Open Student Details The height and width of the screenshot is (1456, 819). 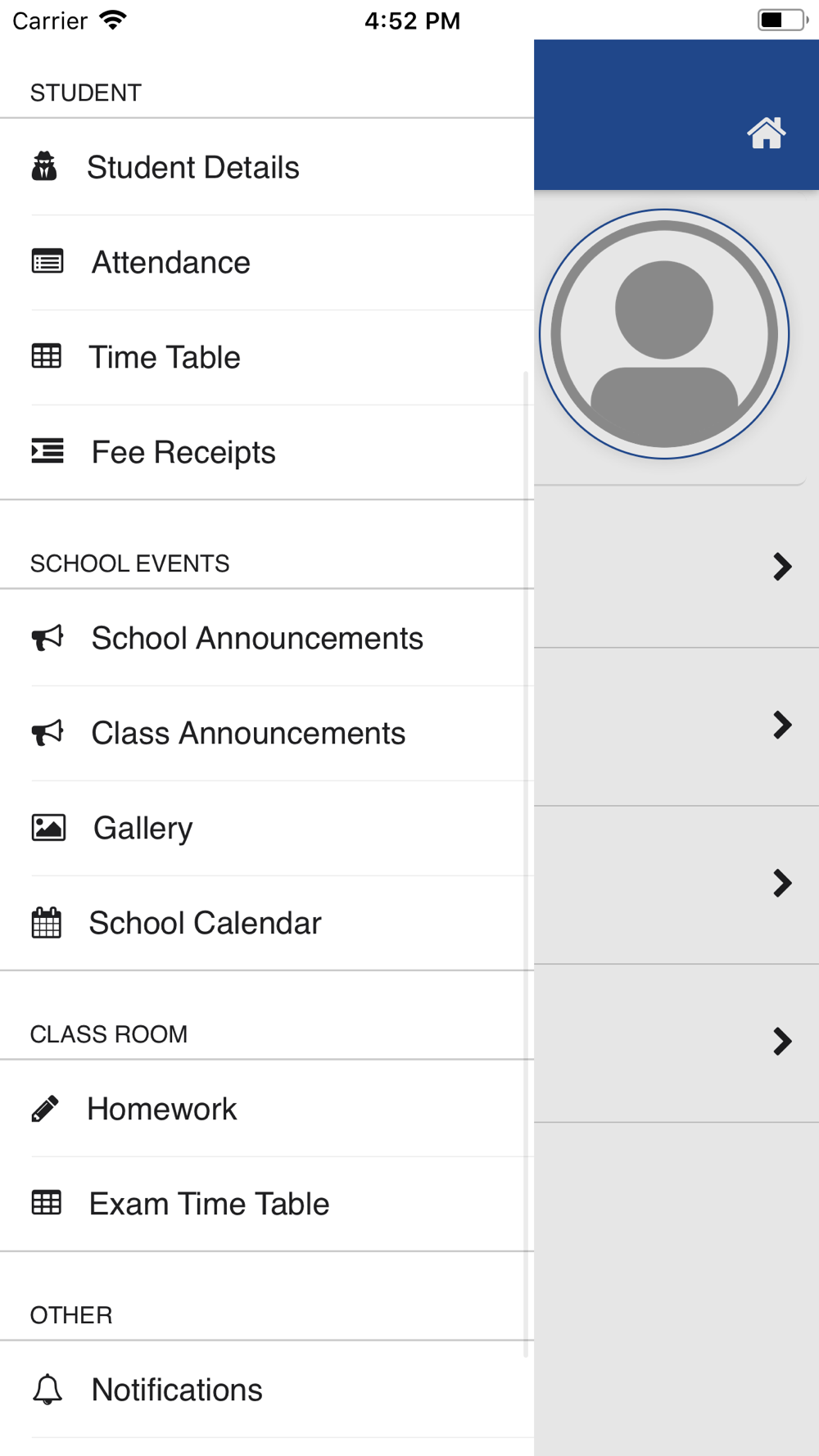coord(267,167)
